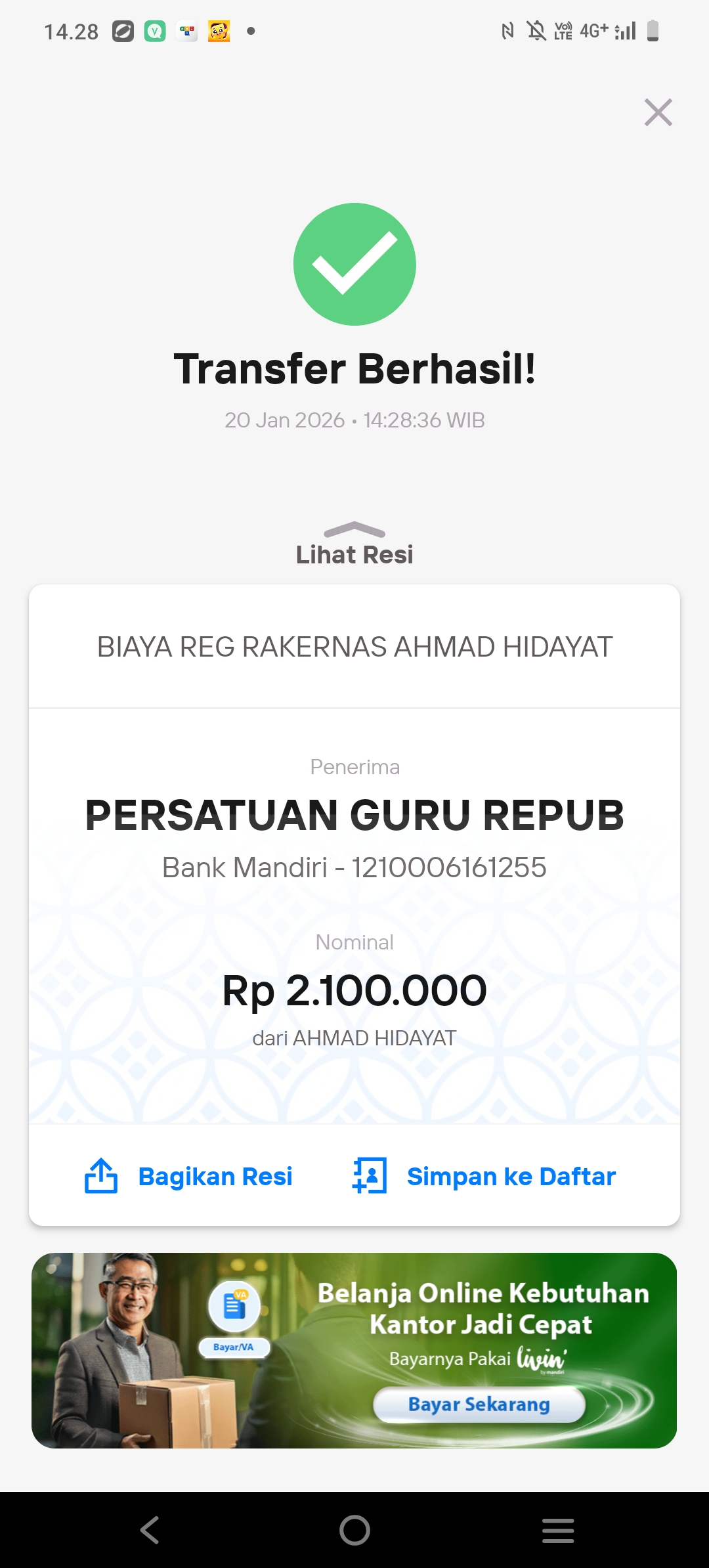The image size is (709, 1568).
Task: Close the transfer success screen
Action: tap(658, 112)
